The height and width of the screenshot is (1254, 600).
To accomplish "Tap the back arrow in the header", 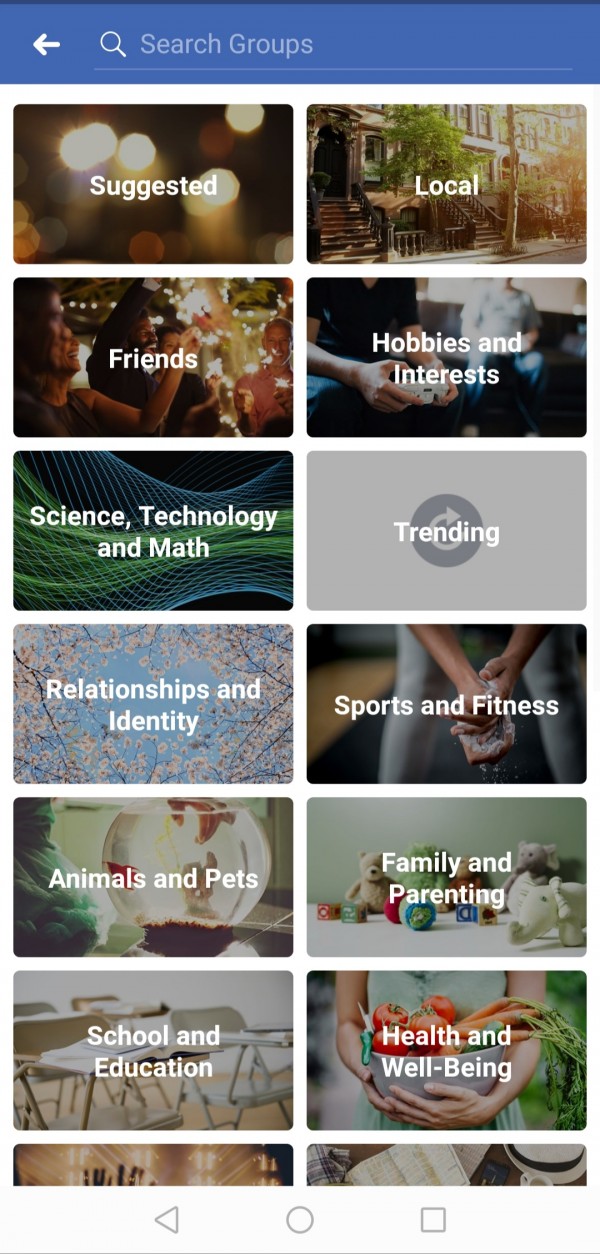I will click(x=46, y=44).
